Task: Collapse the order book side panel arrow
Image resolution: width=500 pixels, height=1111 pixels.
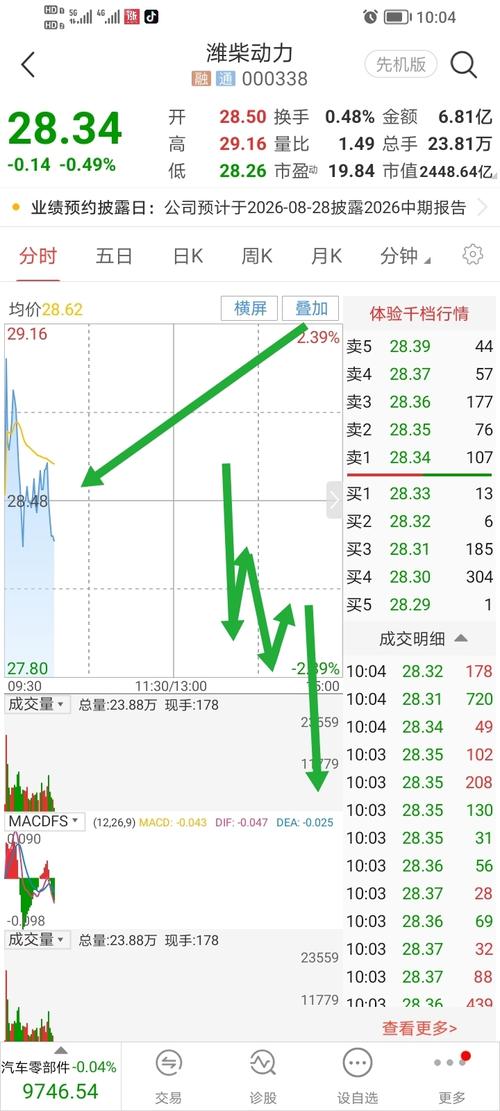Action: pyautogui.click(x=334, y=500)
